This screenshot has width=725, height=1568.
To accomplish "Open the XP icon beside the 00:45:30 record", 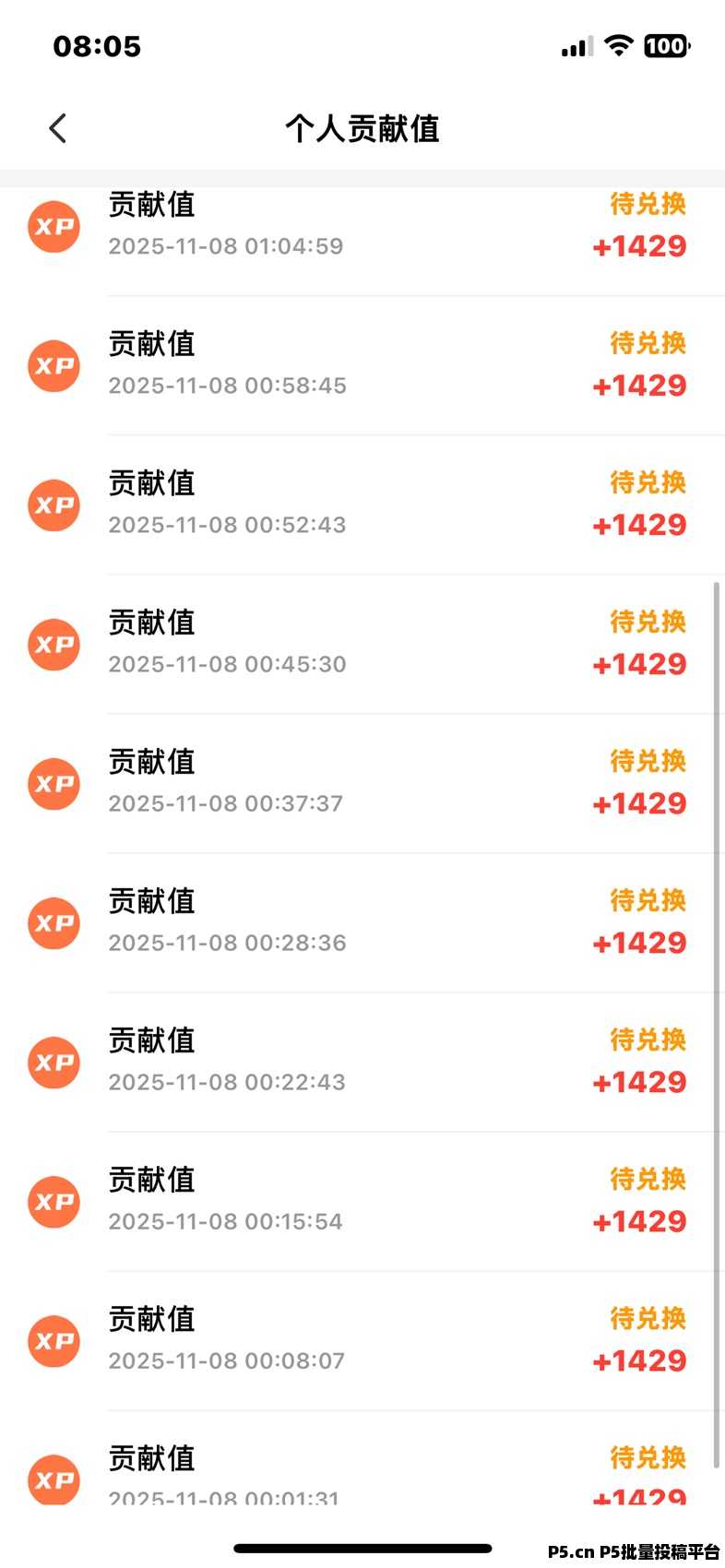I will 53,645.
